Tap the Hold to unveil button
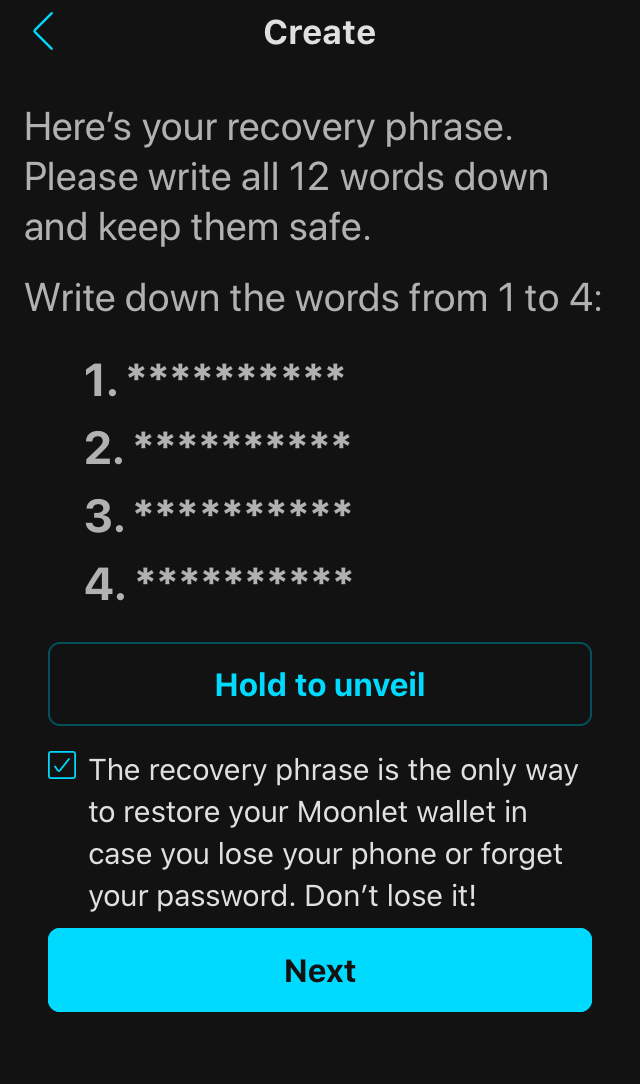 pos(320,684)
